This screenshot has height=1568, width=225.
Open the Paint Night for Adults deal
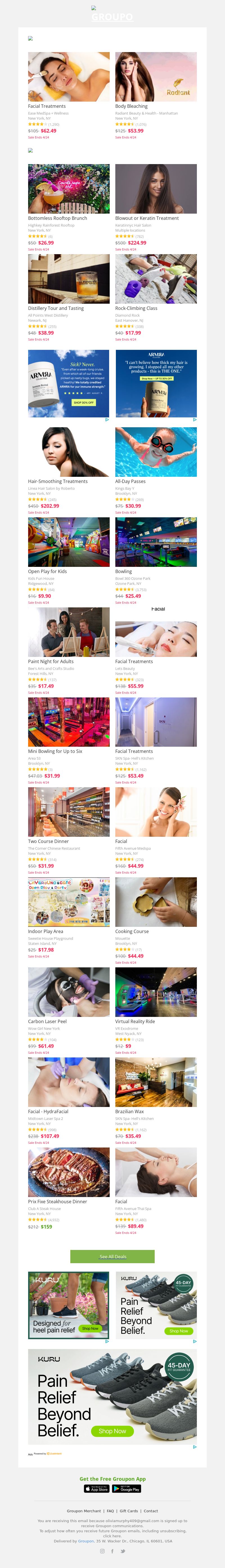[68, 632]
